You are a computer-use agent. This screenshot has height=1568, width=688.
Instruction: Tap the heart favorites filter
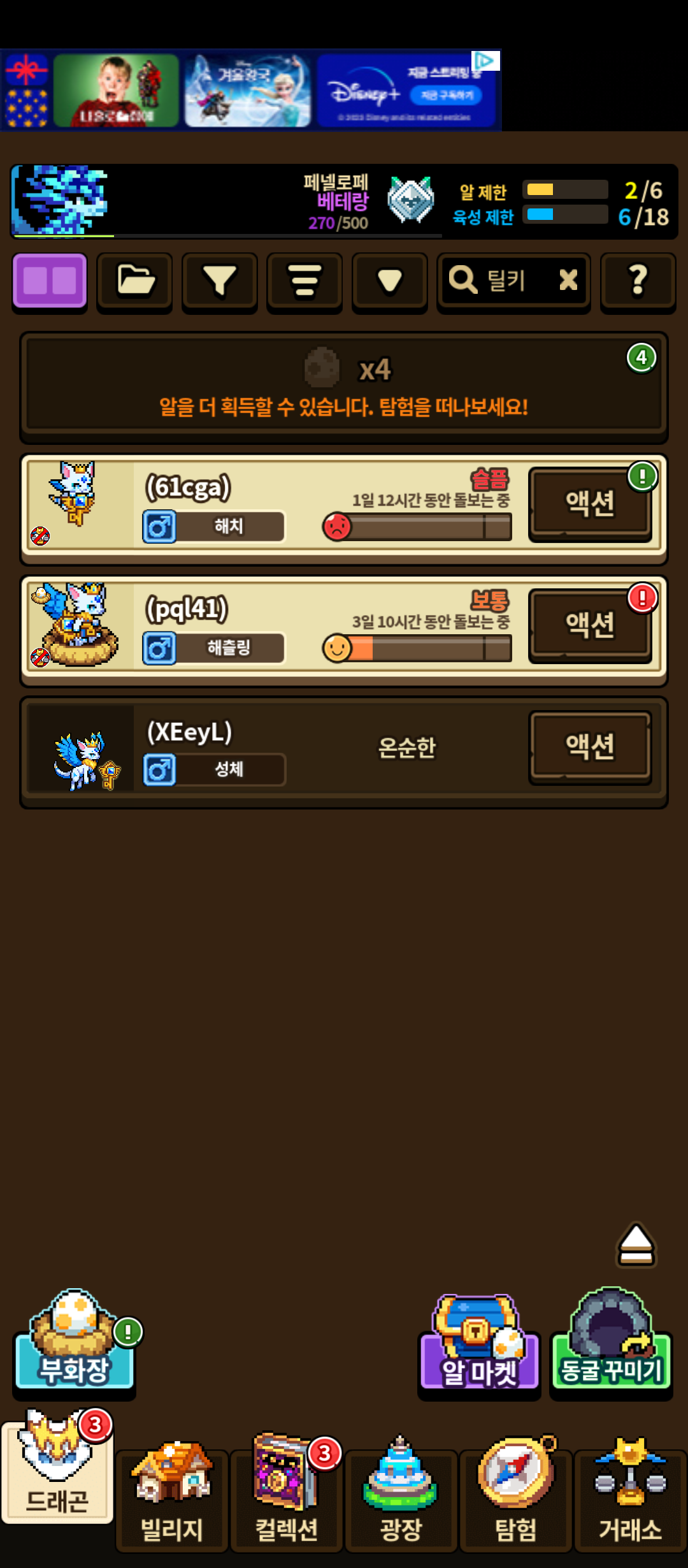pos(390,281)
